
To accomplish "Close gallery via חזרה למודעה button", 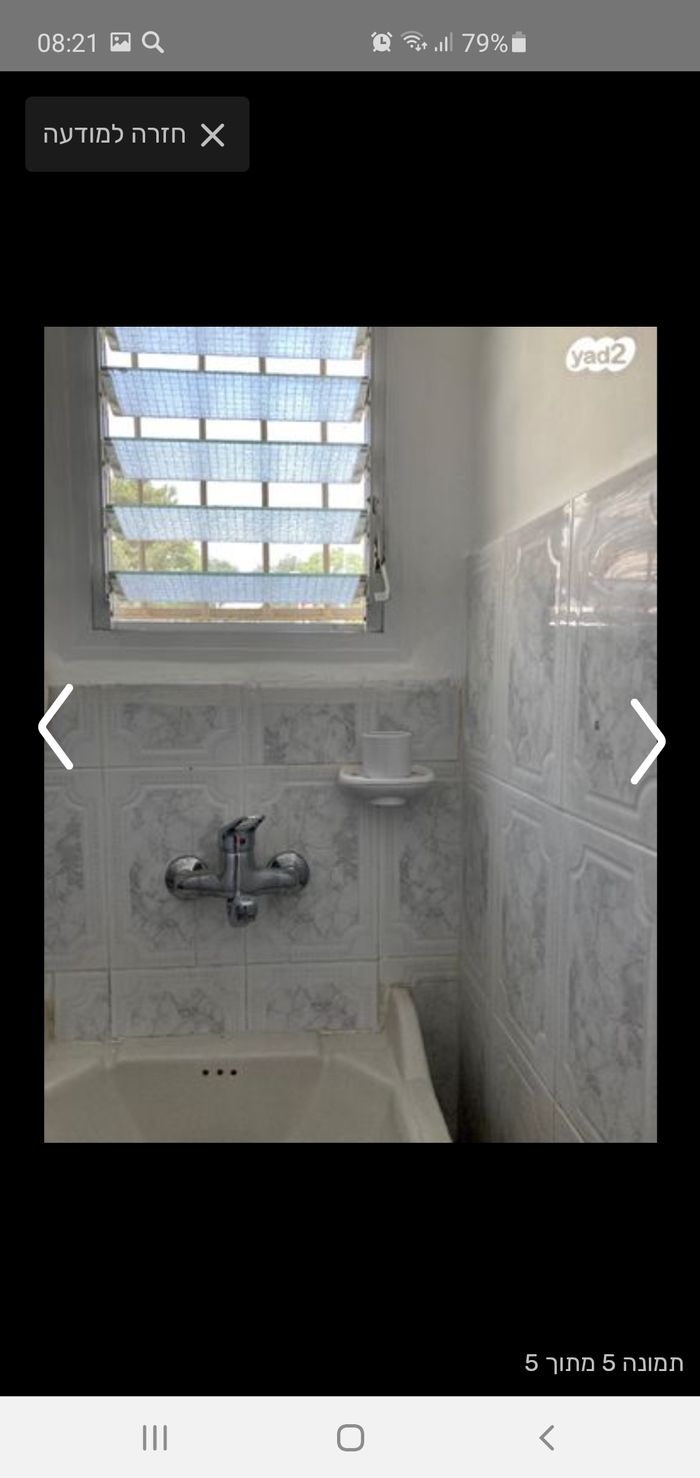I will [x=137, y=135].
